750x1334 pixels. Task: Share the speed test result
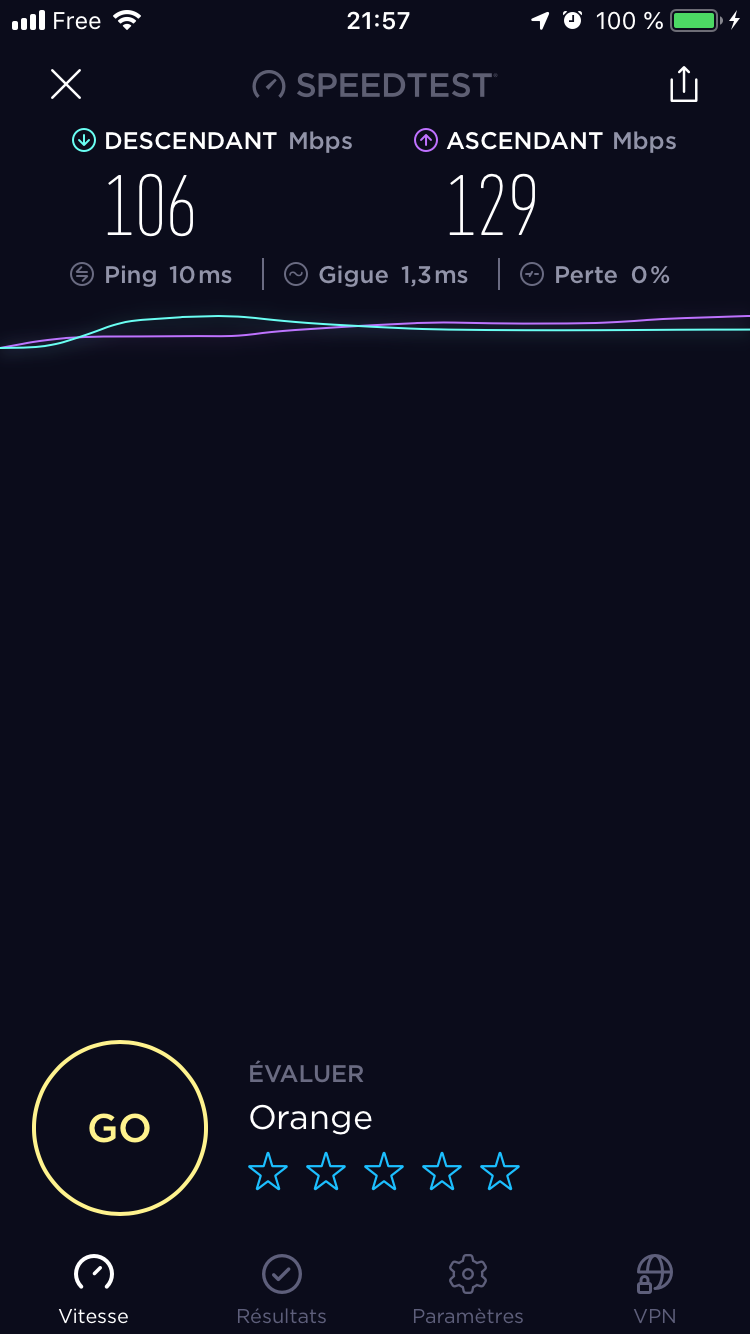pyautogui.click(x=683, y=85)
